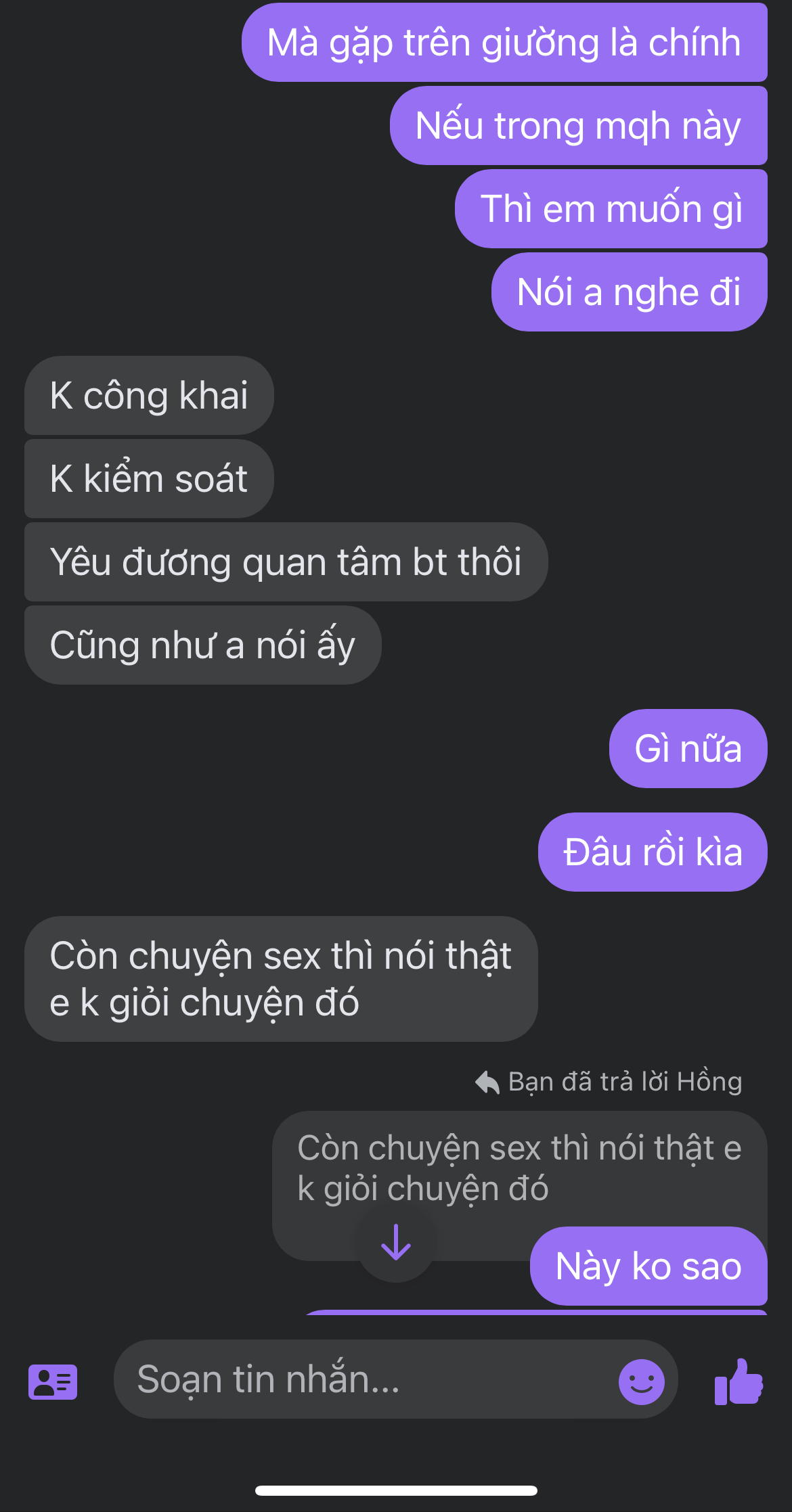The height and width of the screenshot is (1512, 792).
Task: Open the emoji picker in message field
Action: [641, 1381]
